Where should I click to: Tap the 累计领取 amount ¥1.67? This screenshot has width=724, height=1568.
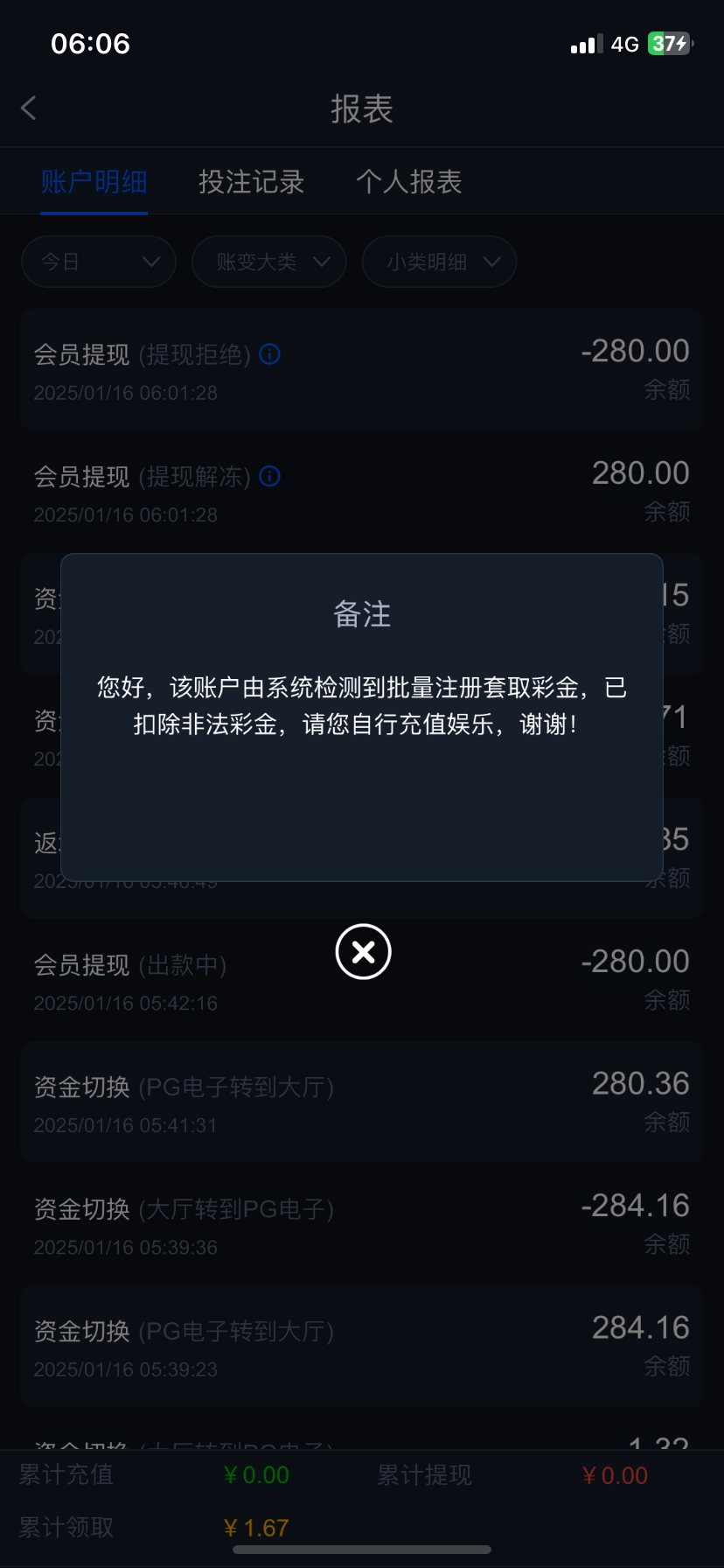click(255, 1527)
